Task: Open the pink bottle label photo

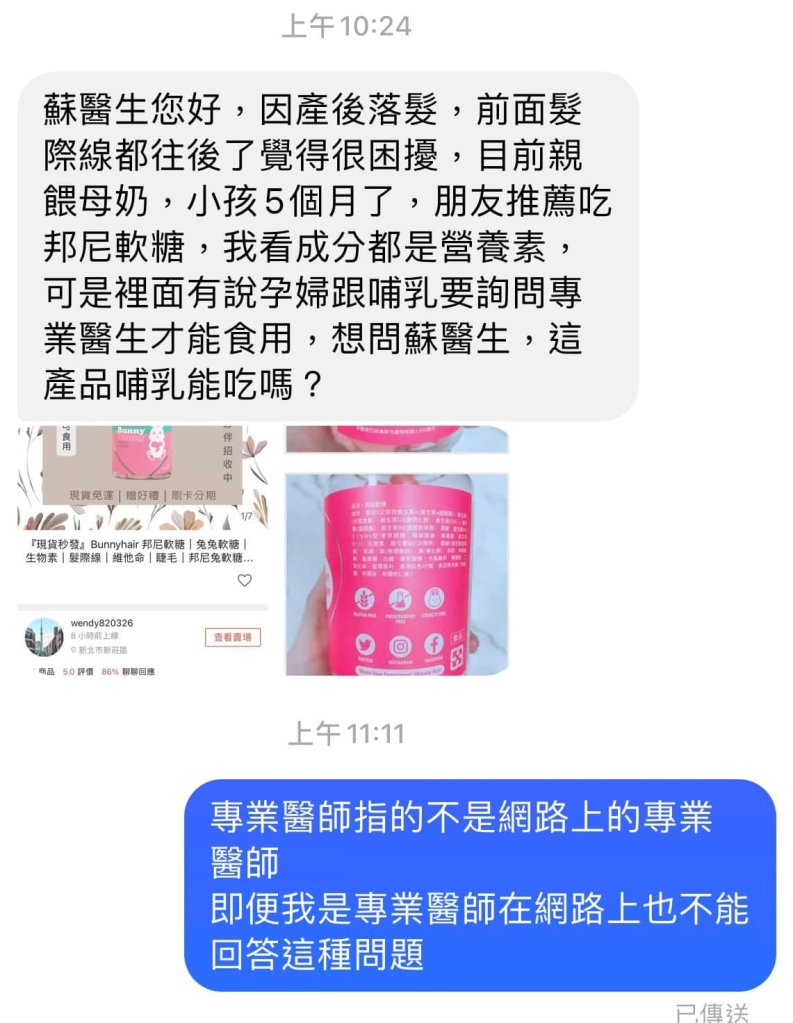Action: (397, 573)
